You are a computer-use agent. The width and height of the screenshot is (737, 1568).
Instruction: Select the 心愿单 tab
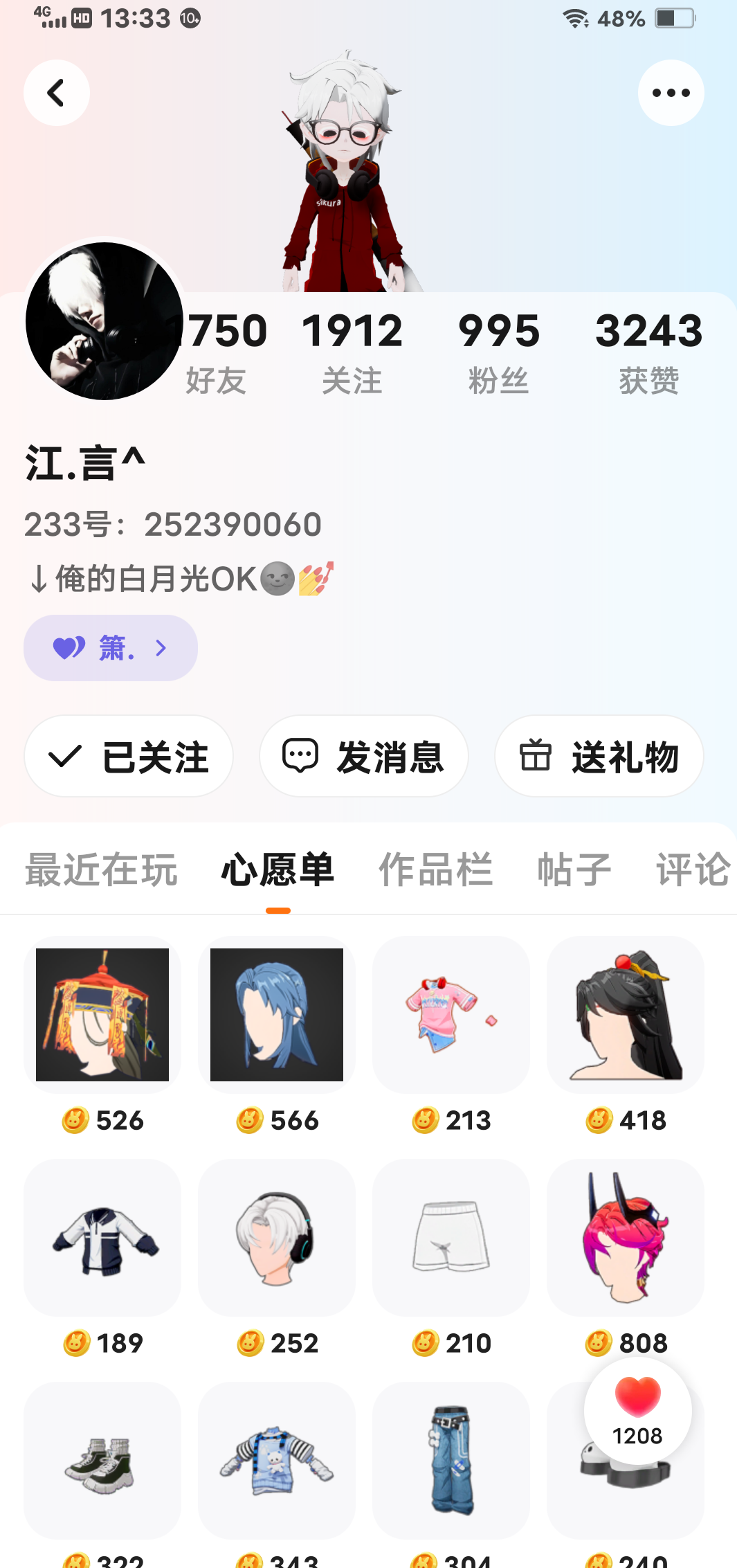coord(277,869)
